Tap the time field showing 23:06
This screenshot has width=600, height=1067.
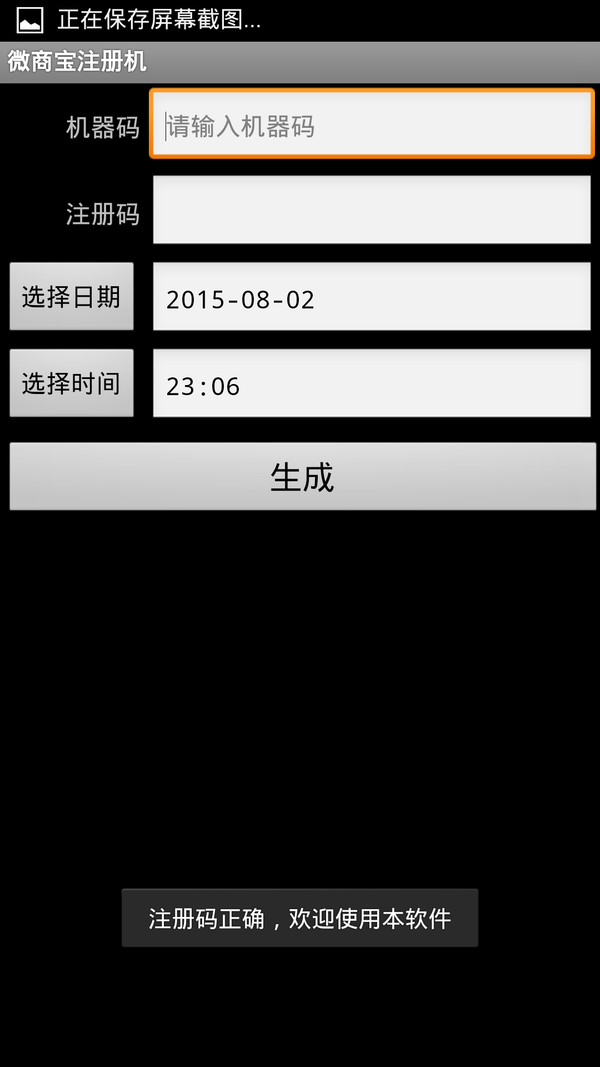click(x=371, y=382)
